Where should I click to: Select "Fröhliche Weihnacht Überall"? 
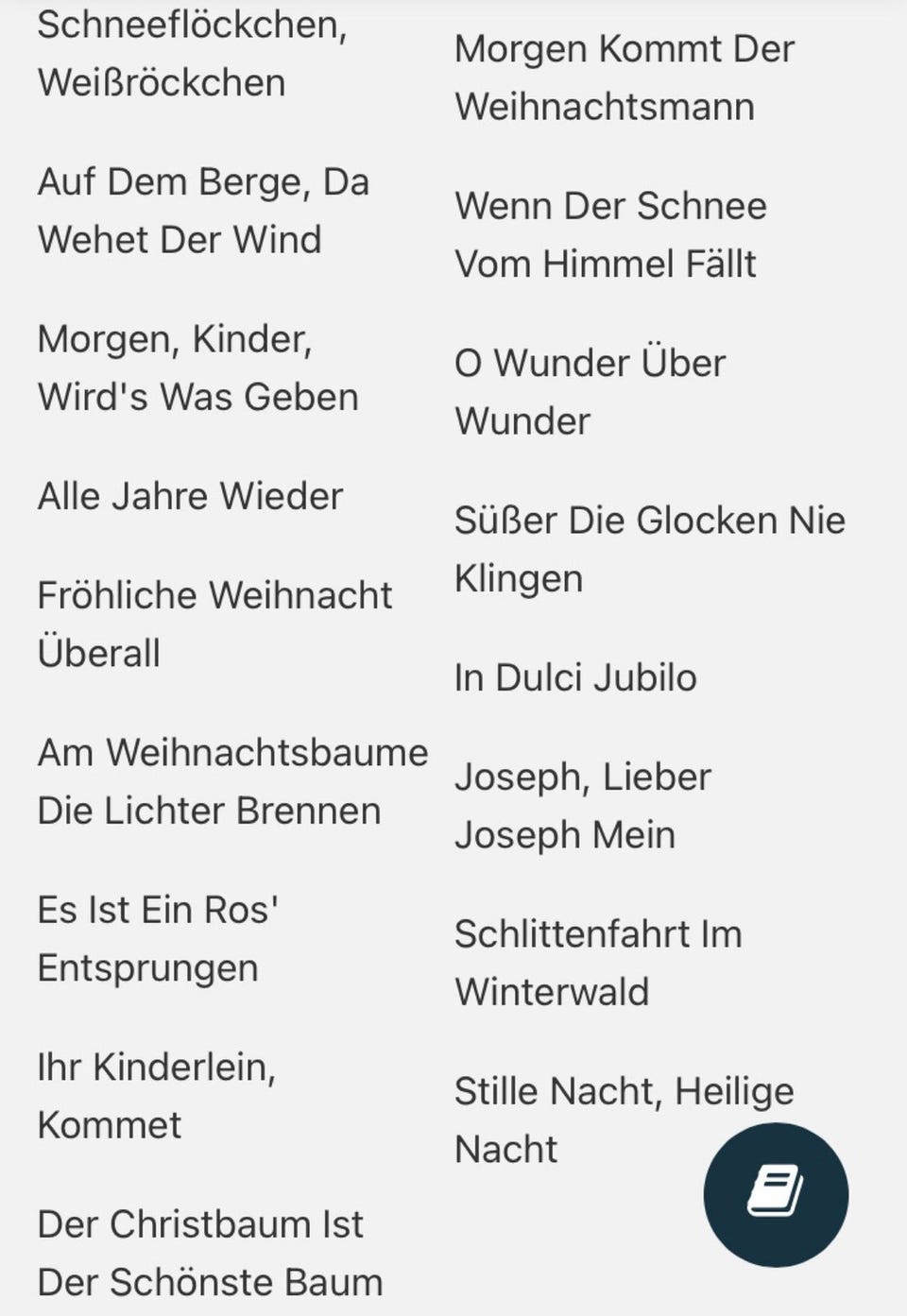pyautogui.click(x=216, y=623)
